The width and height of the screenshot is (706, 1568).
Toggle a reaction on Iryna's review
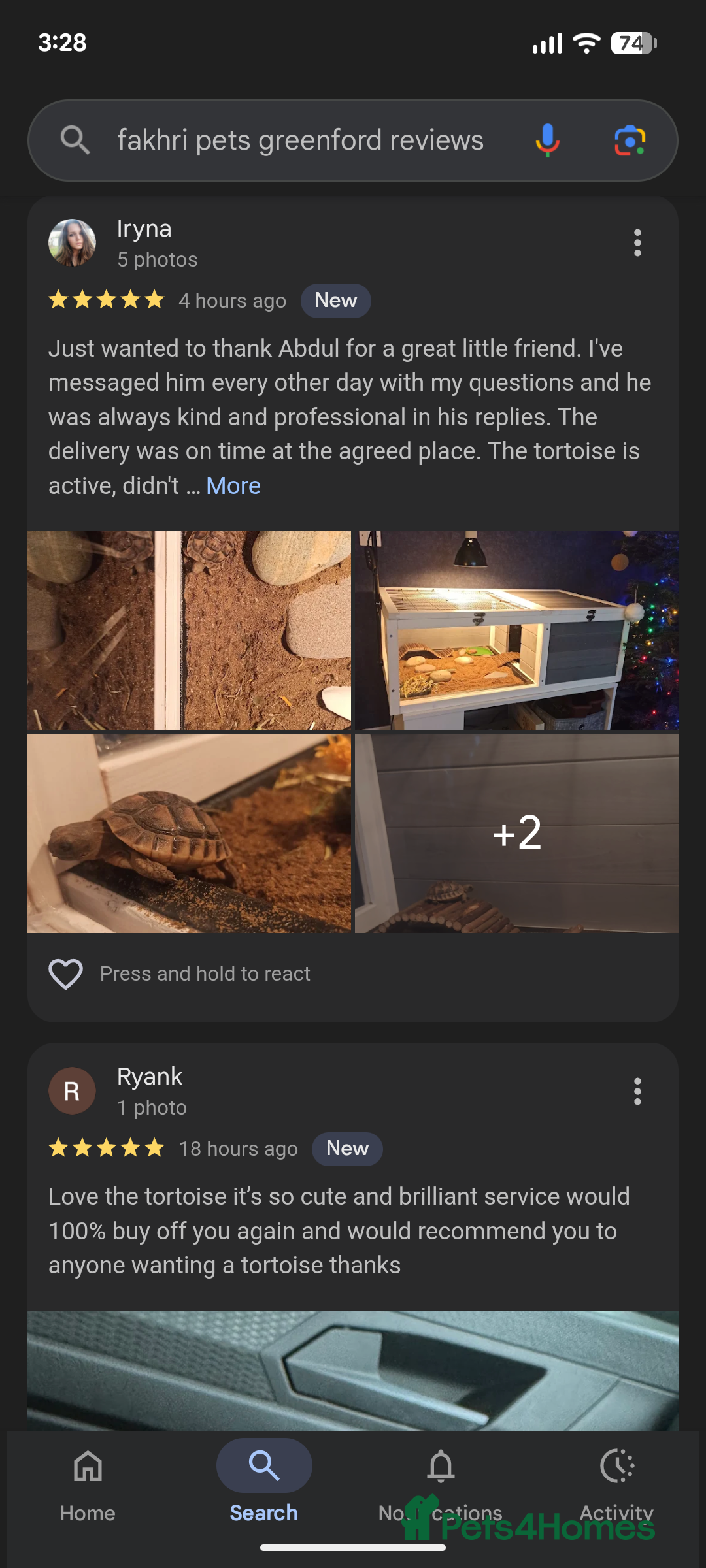point(65,973)
